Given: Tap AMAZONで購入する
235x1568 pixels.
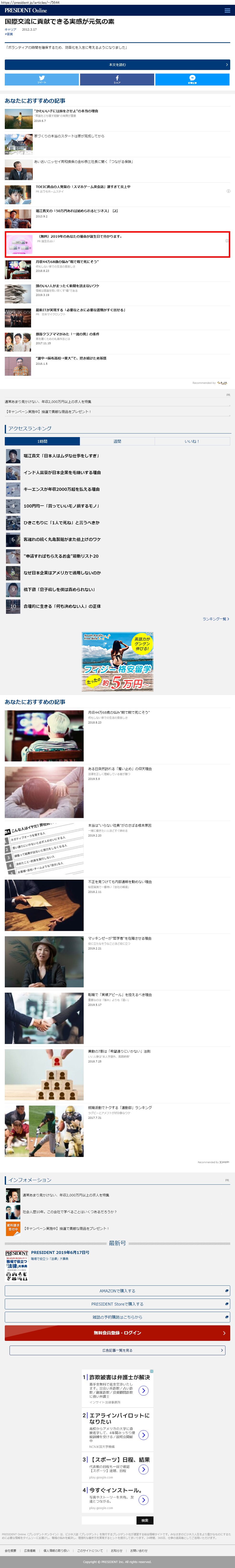Looking at the screenshot, I should [118, 1291].
